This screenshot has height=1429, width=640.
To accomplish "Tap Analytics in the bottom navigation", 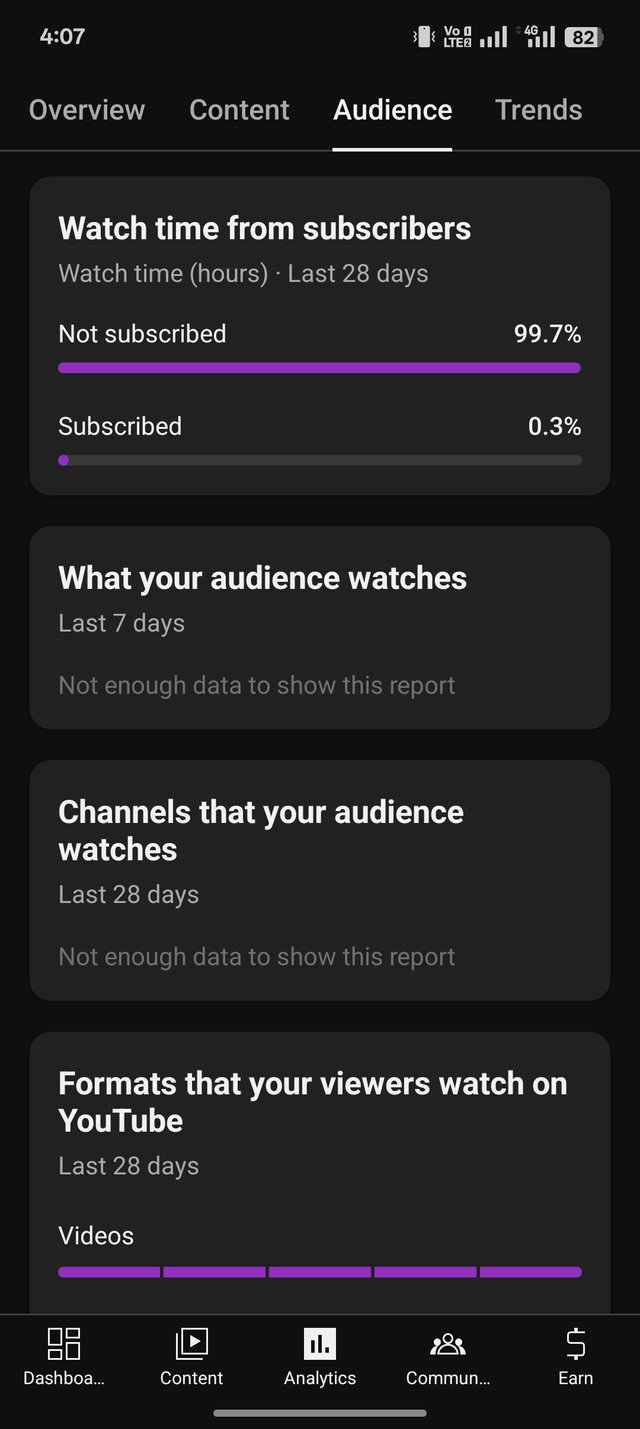I will 320,1356.
